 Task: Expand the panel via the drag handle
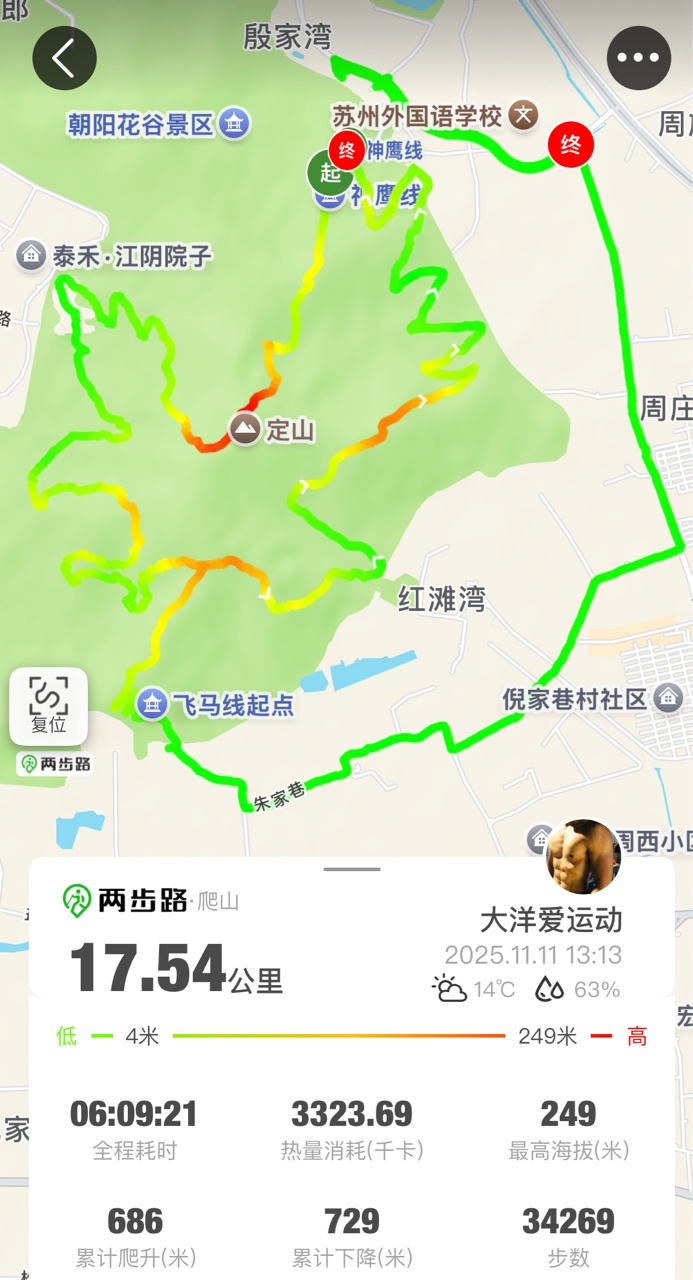(x=351, y=869)
